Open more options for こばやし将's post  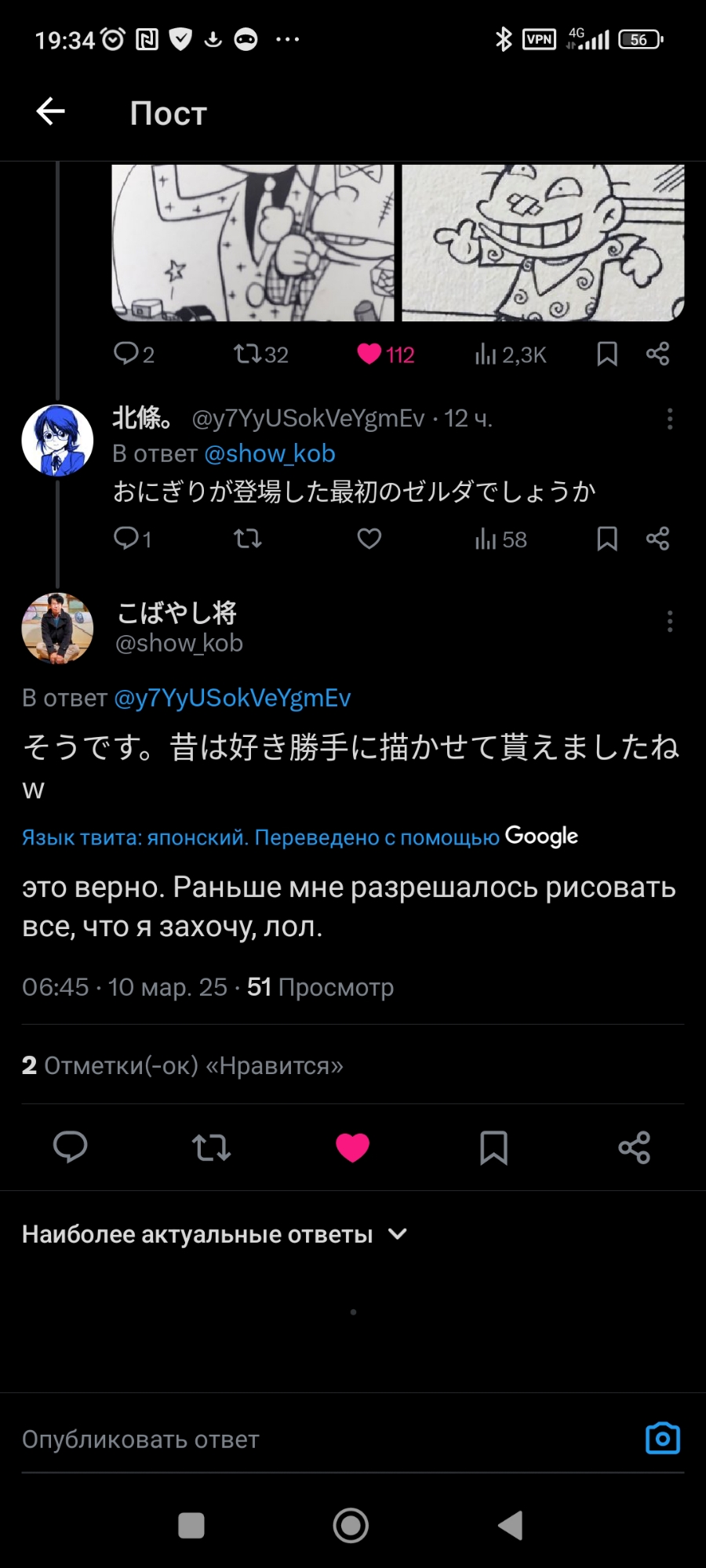[669, 622]
